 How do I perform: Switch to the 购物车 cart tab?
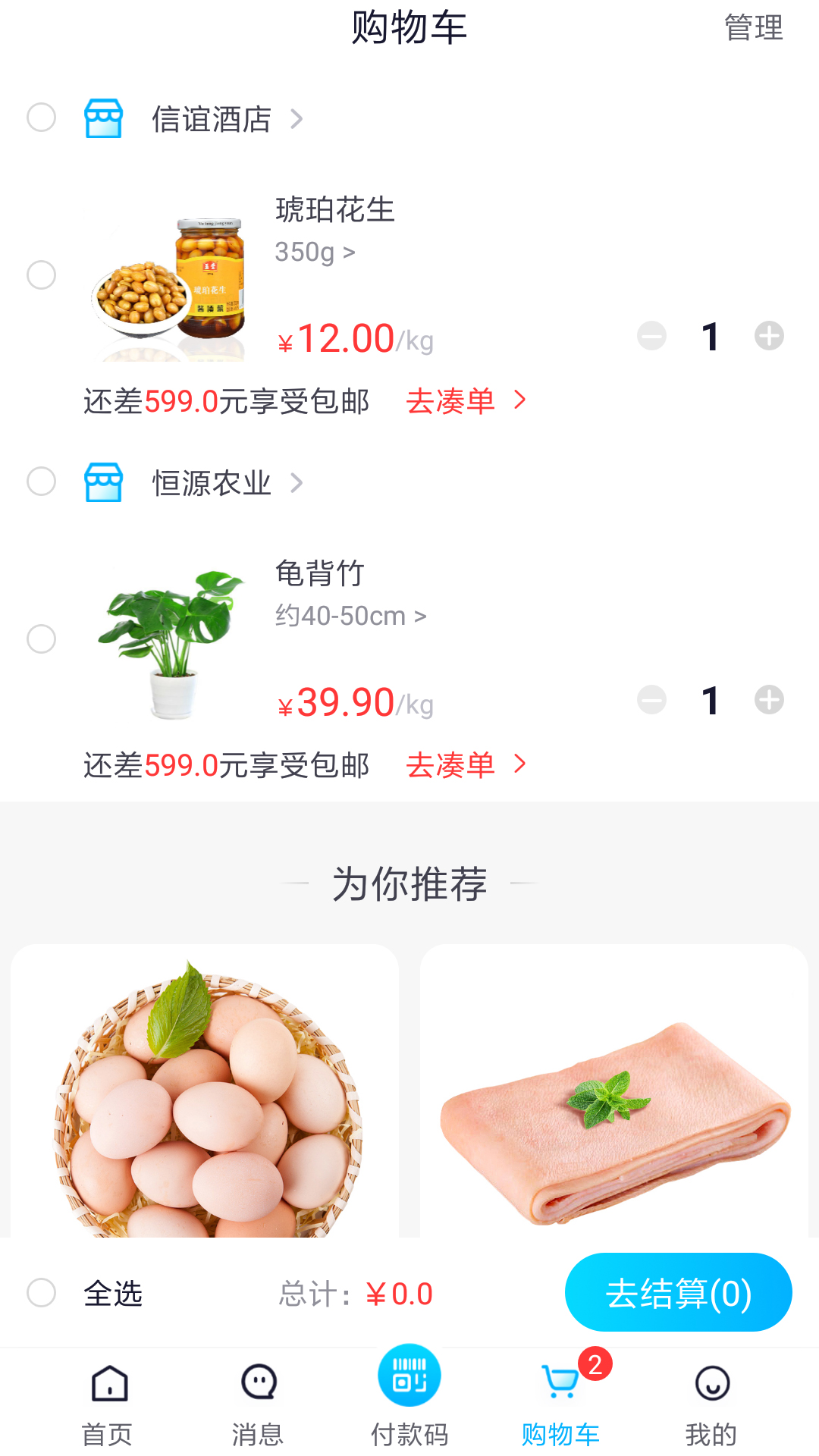(x=560, y=1410)
